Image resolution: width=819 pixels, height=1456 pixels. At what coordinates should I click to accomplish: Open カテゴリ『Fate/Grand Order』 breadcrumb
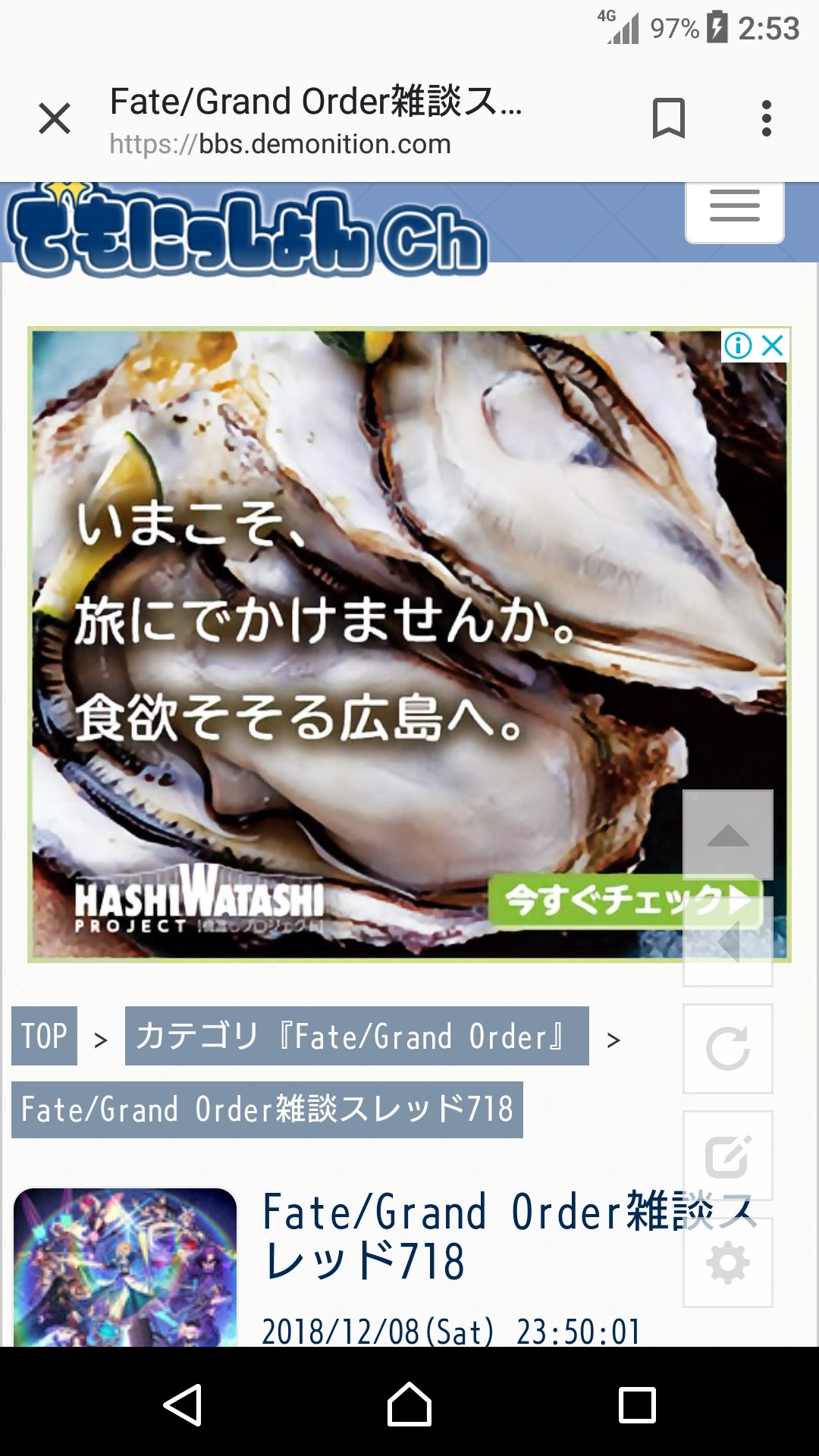coord(356,1036)
